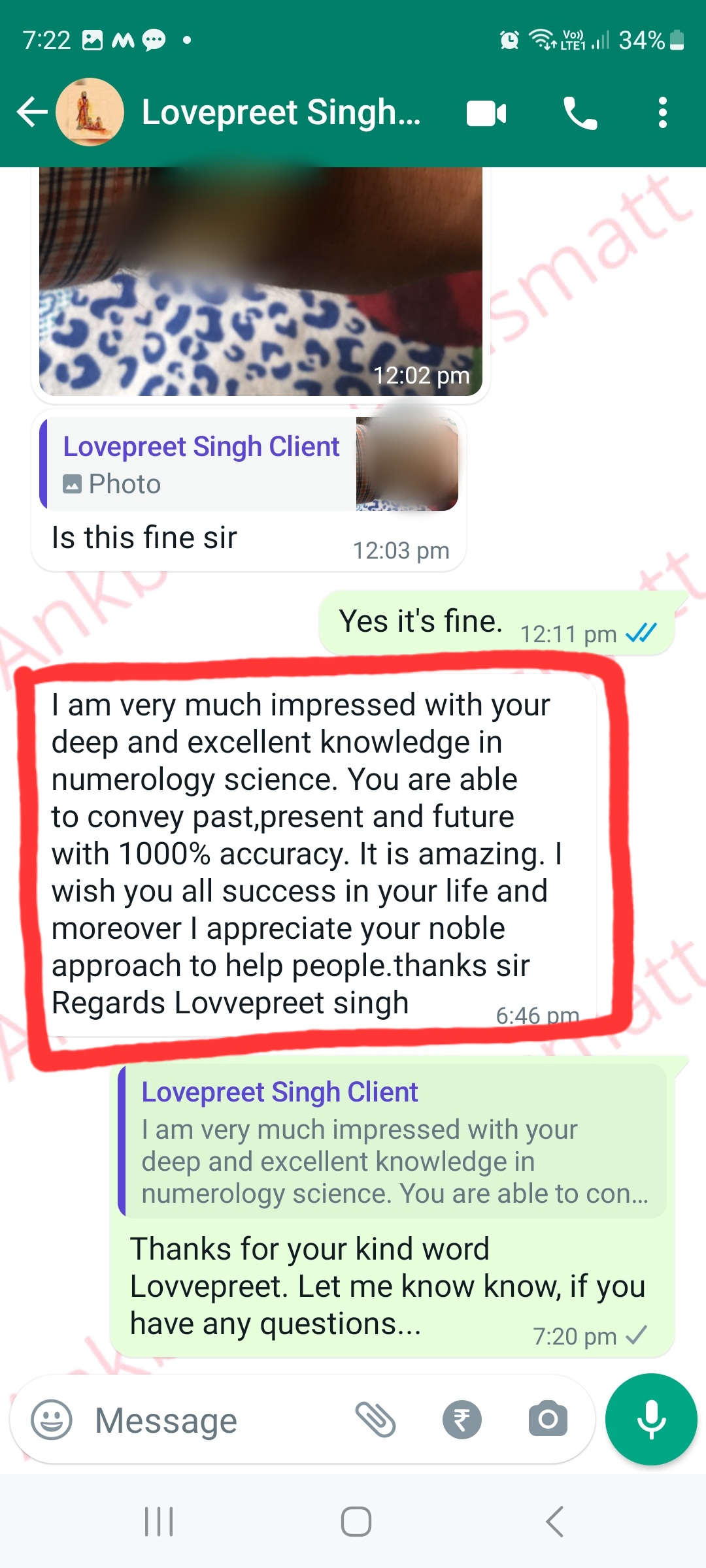Jump to quoted message above 'Thanks for your kind word'
The height and width of the screenshot is (1568, 706).
tap(392, 1141)
